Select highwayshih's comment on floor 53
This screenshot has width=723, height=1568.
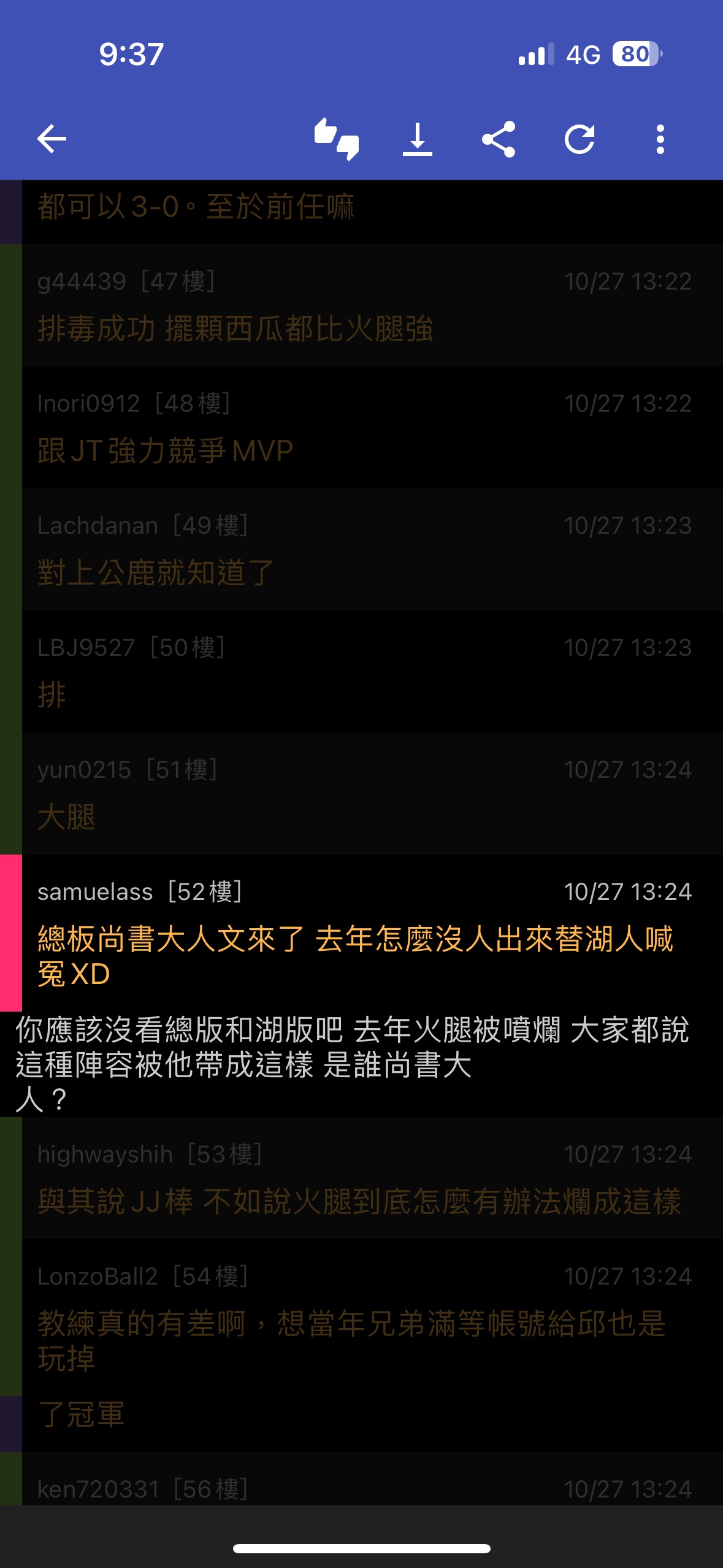(368, 1178)
